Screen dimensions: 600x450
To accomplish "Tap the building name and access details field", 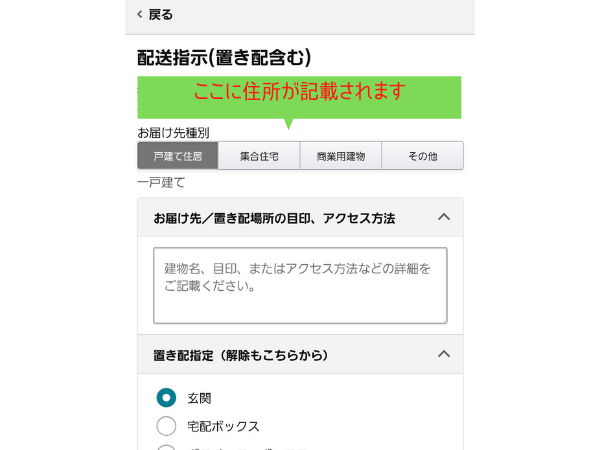I will [x=300, y=285].
